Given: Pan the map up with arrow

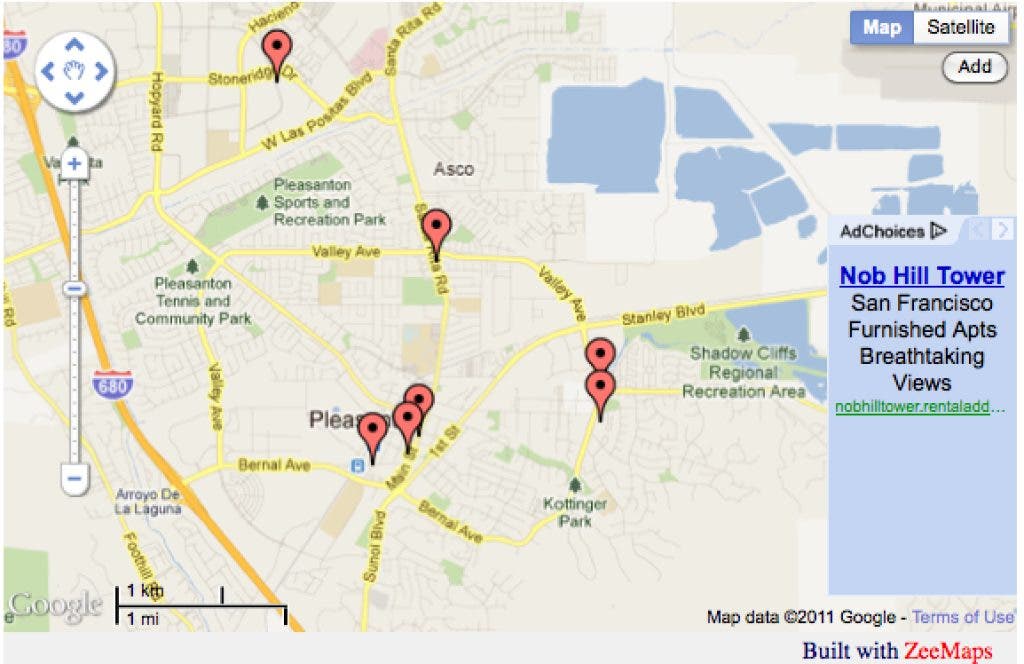Looking at the screenshot, I should click(75, 45).
